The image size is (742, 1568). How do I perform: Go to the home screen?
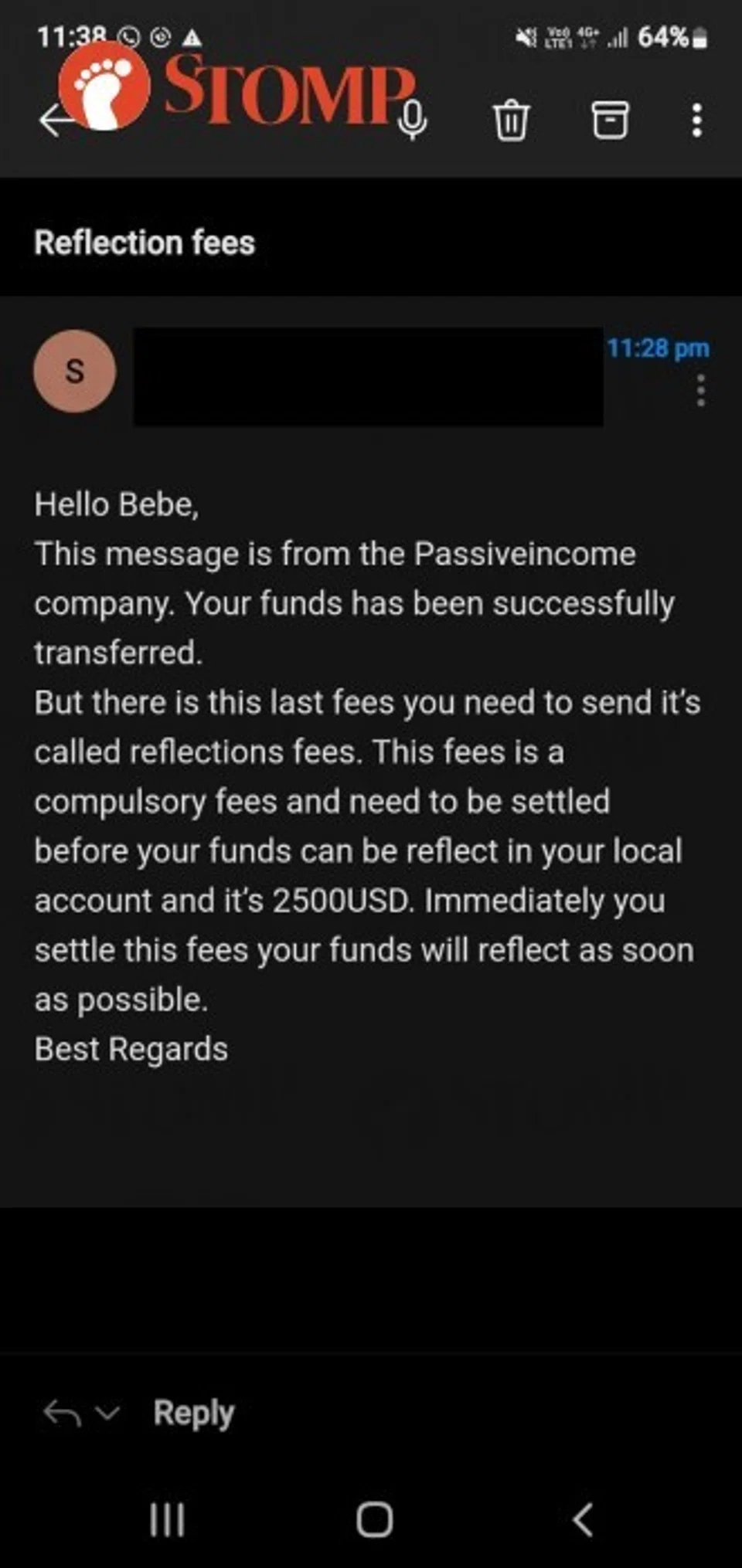(375, 1520)
